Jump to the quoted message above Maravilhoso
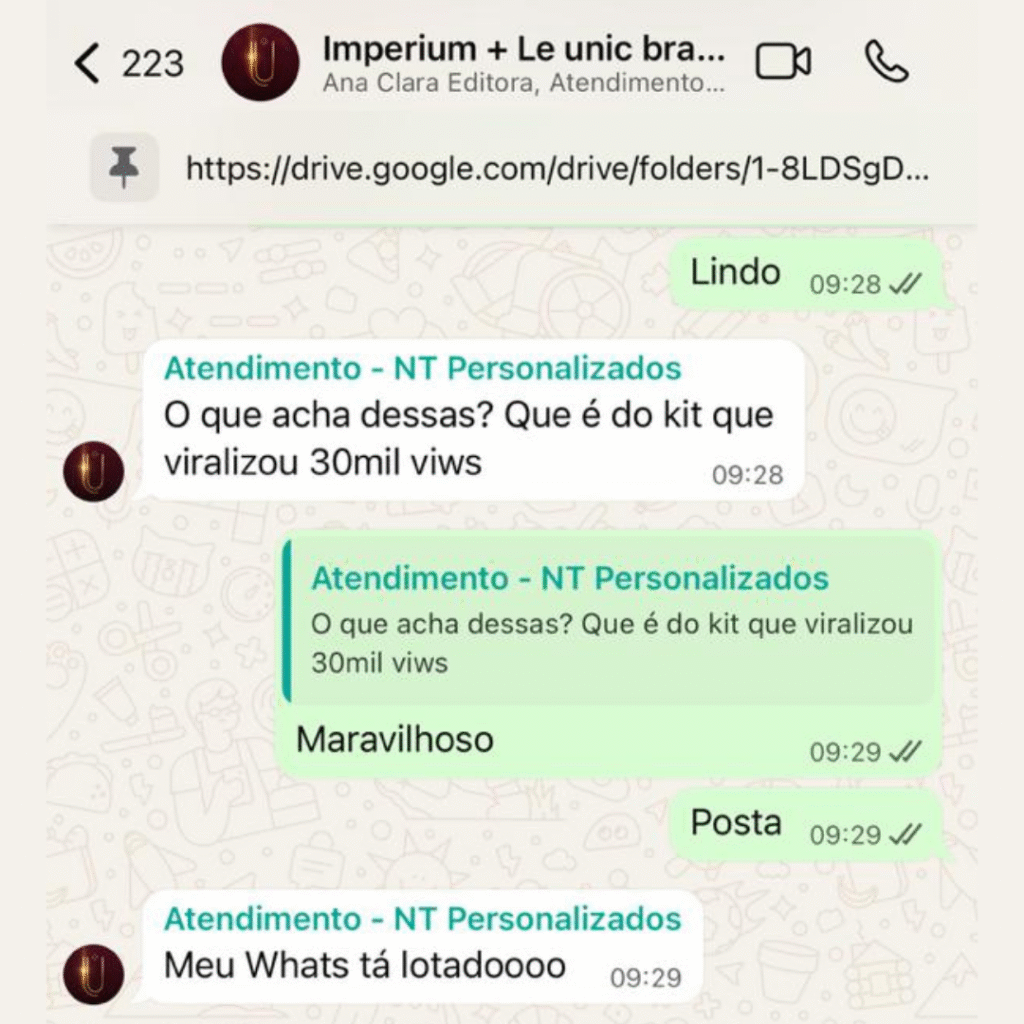Image resolution: width=1024 pixels, height=1024 pixels. click(610, 619)
